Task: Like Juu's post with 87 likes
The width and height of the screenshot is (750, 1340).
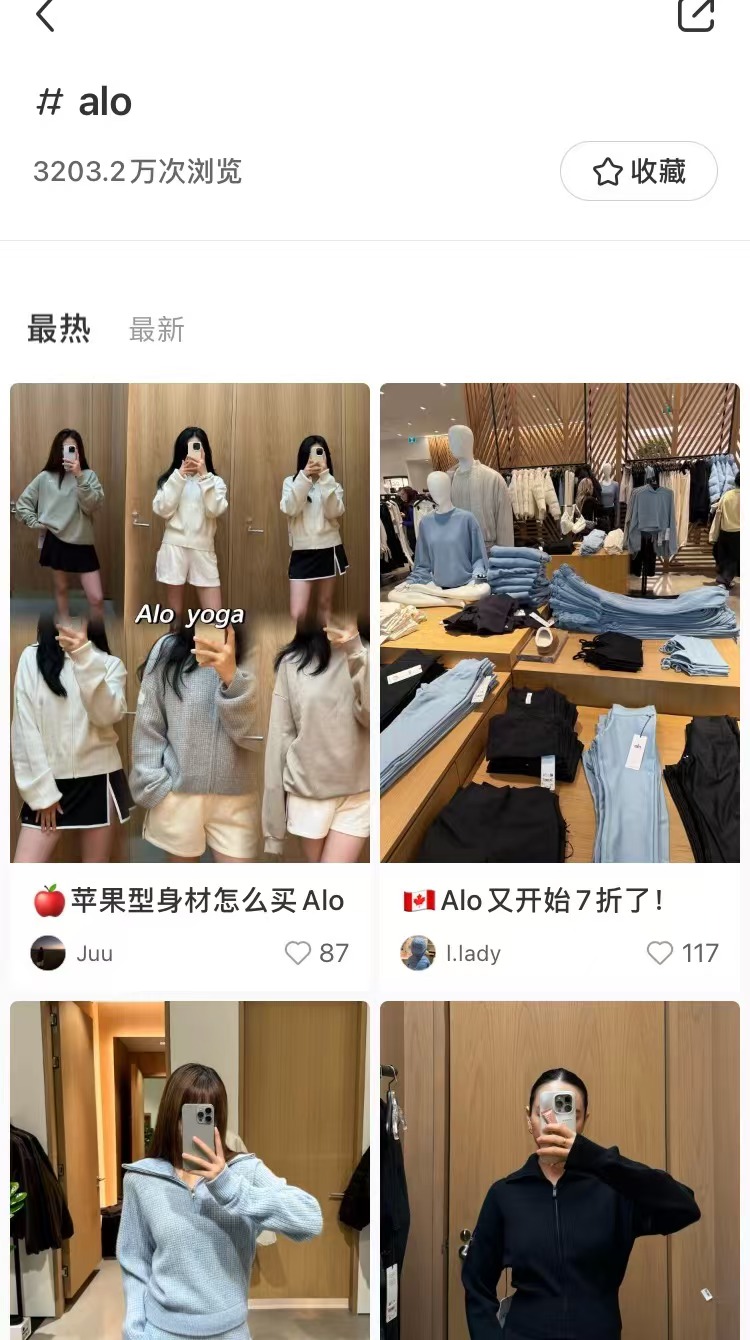Action: (x=299, y=953)
